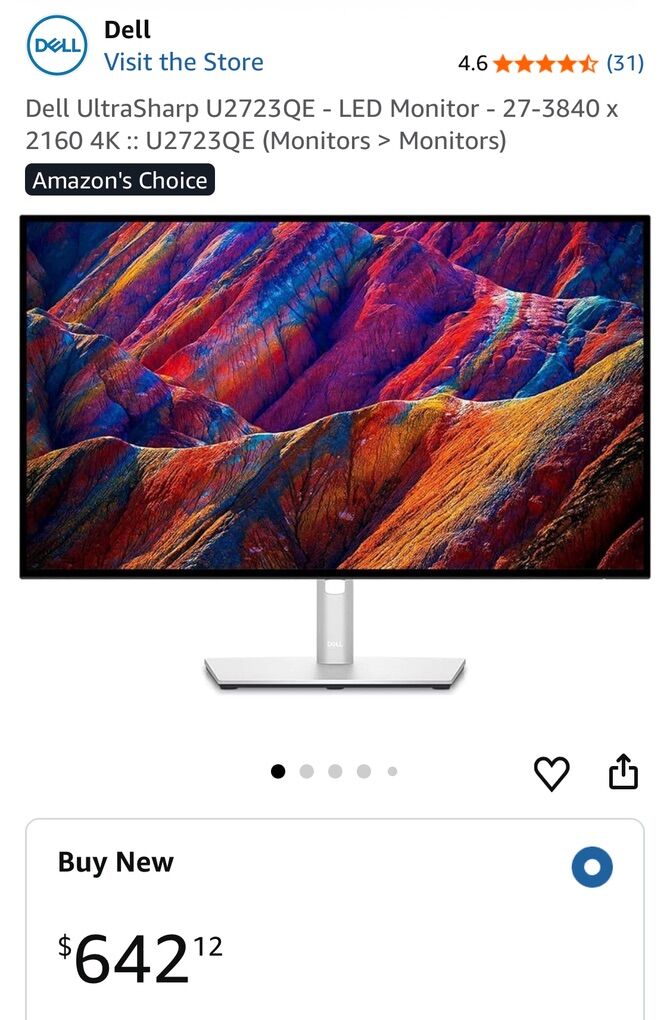Open the 4.6 star ratings reviews

pos(550,63)
